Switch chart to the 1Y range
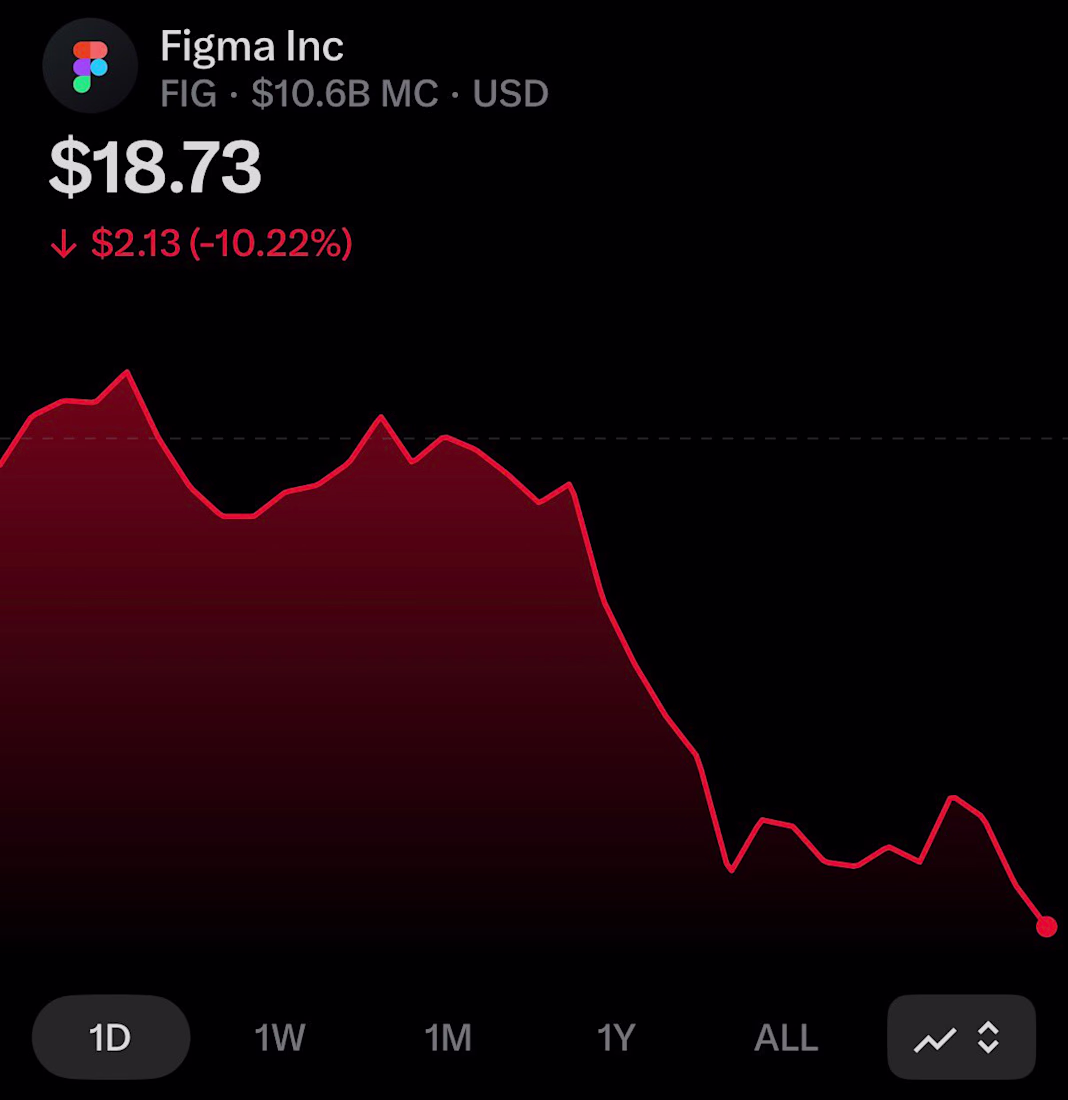This screenshot has width=1068, height=1100. (616, 1037)
